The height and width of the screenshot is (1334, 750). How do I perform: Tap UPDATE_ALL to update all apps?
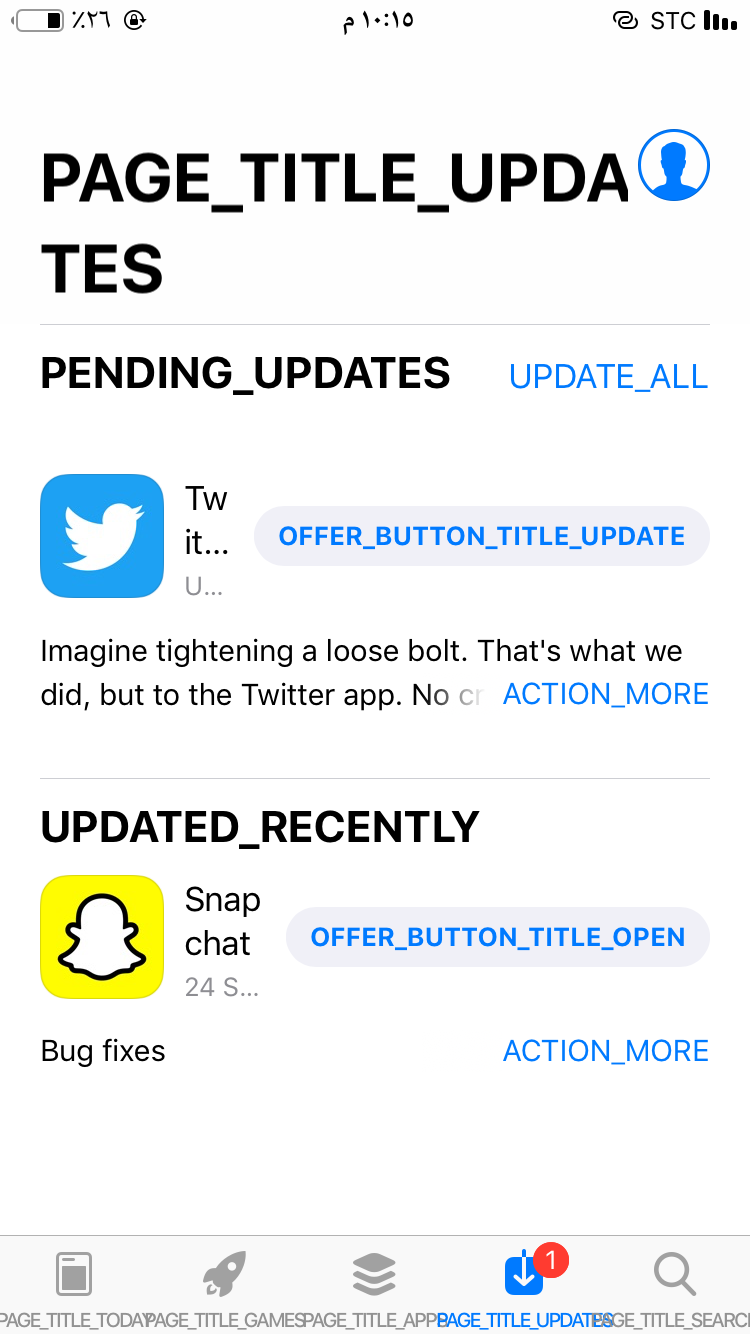point(608,376)
